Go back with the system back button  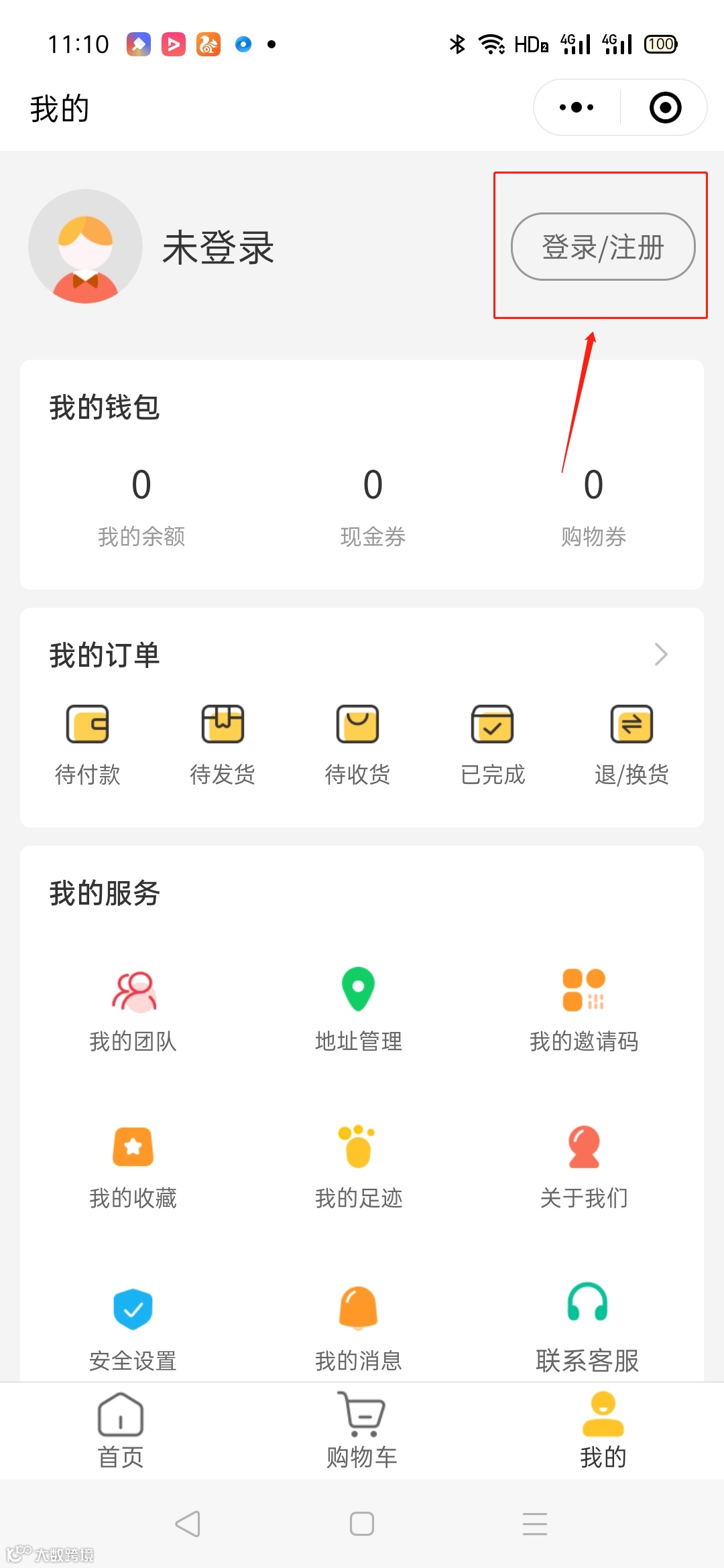pyautogui.click(x=188, y=1524)
